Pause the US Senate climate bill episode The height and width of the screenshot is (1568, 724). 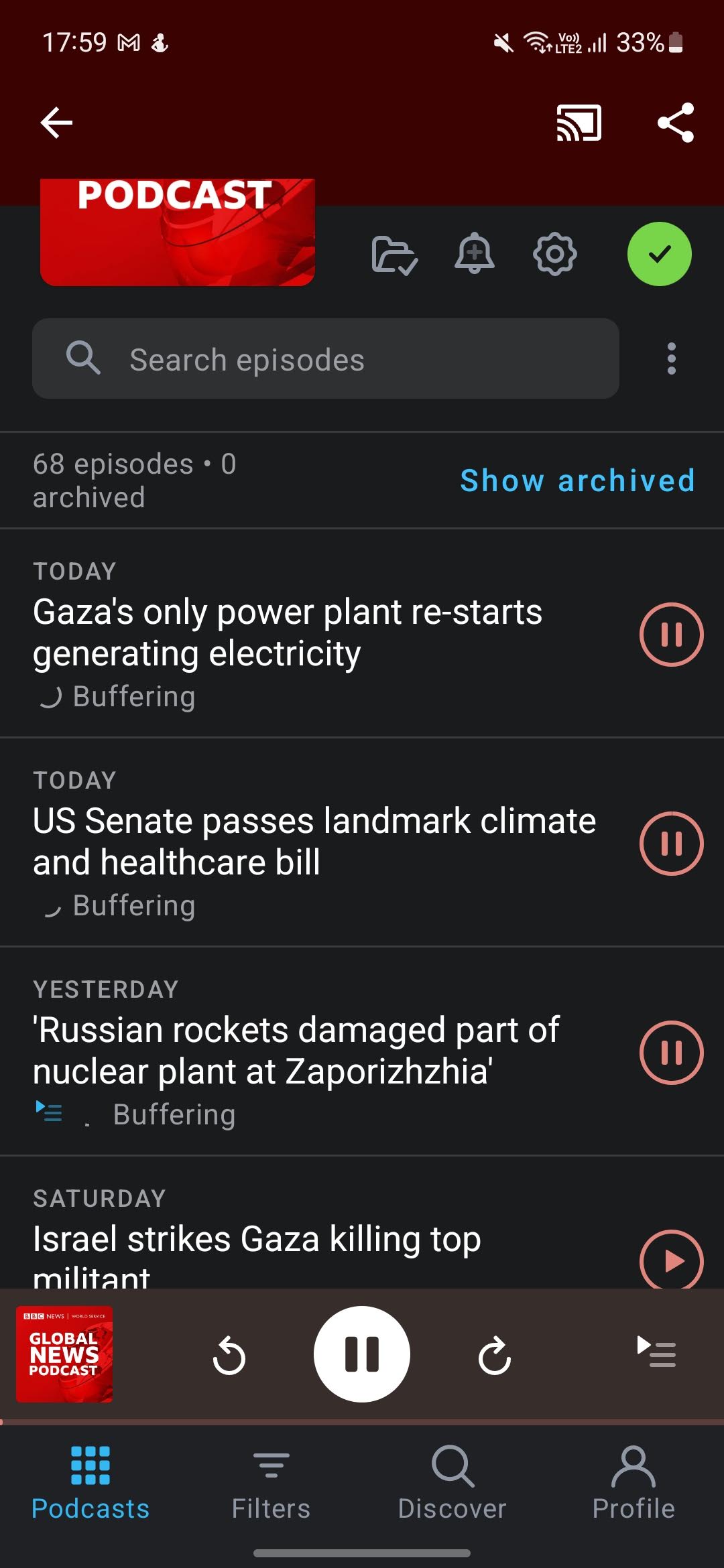pyautogui.click(x=671, y=844)
